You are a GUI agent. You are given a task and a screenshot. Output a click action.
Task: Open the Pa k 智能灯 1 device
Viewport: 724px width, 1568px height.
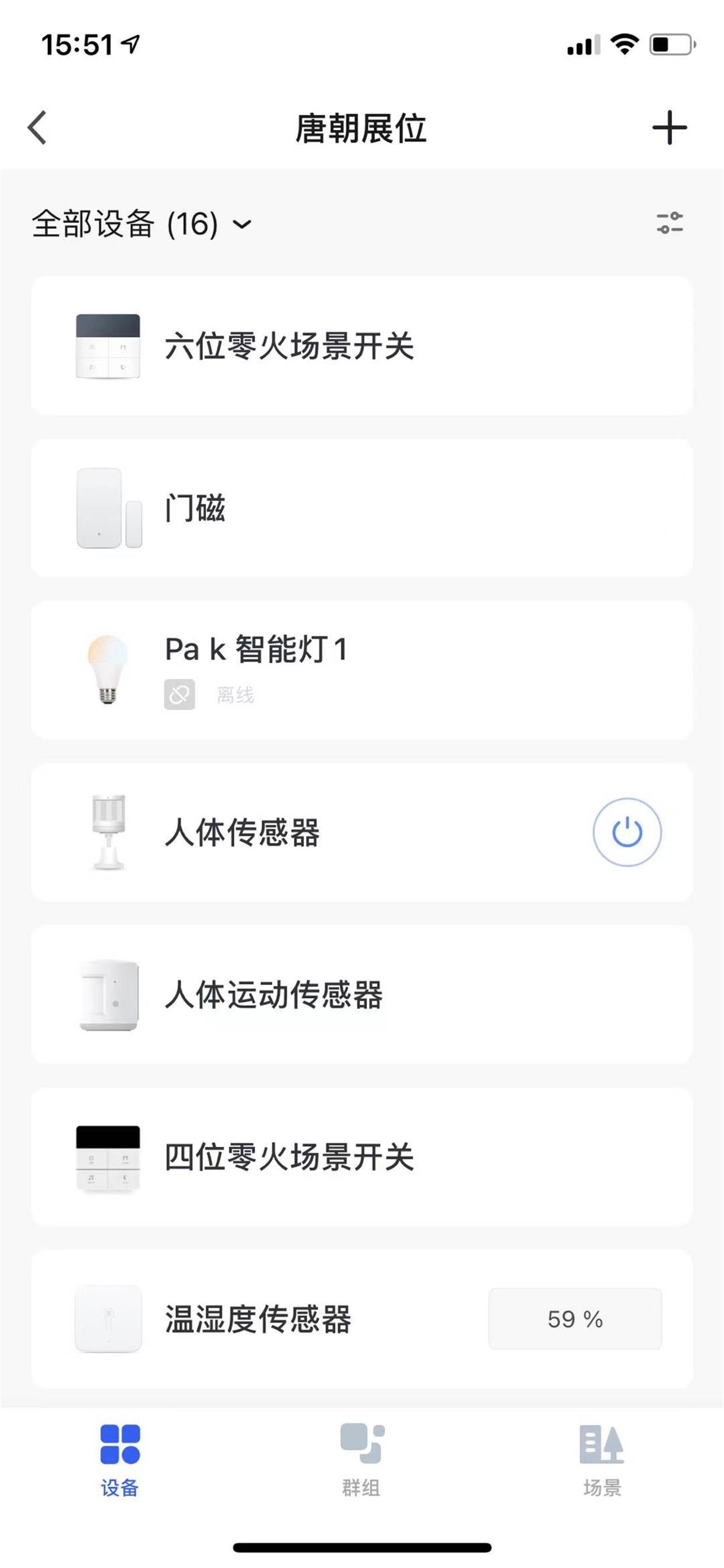(x=361, y=670)
